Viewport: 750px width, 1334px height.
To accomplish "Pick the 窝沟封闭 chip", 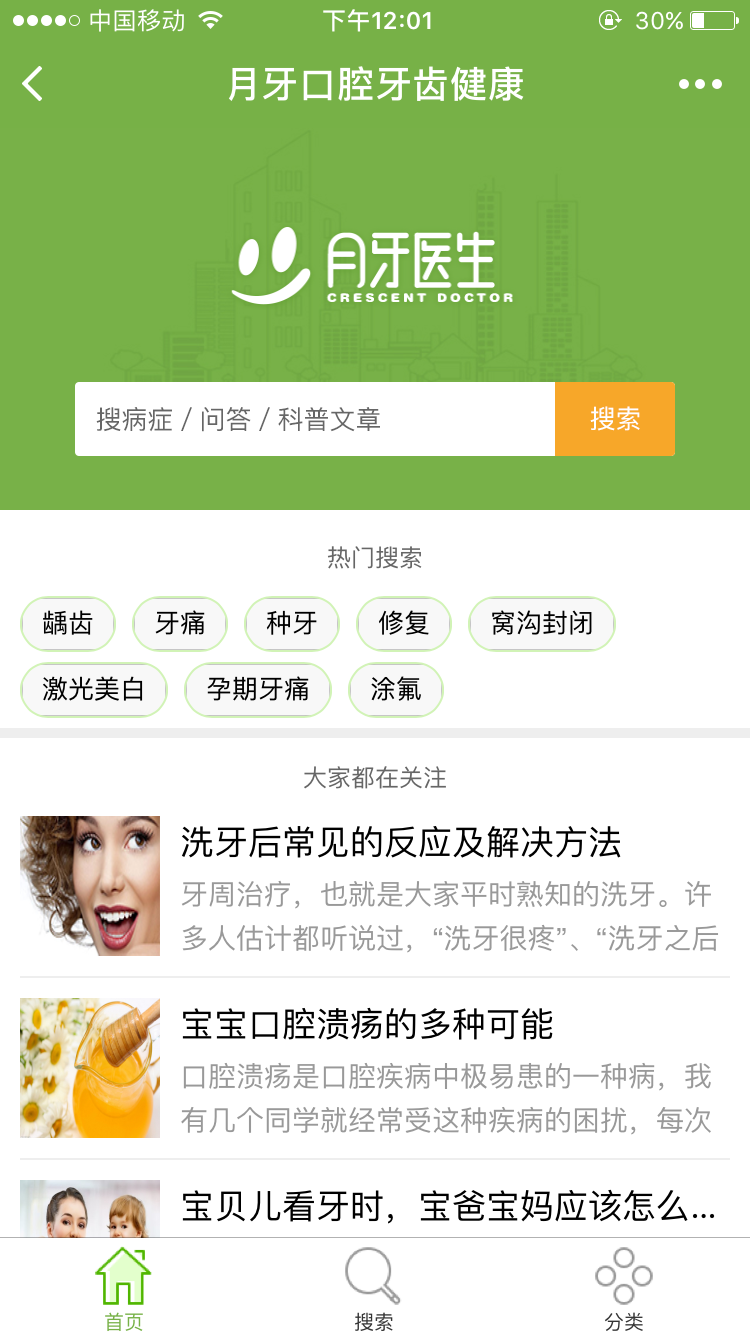I will pyautogui.click(x=542, y=624).
